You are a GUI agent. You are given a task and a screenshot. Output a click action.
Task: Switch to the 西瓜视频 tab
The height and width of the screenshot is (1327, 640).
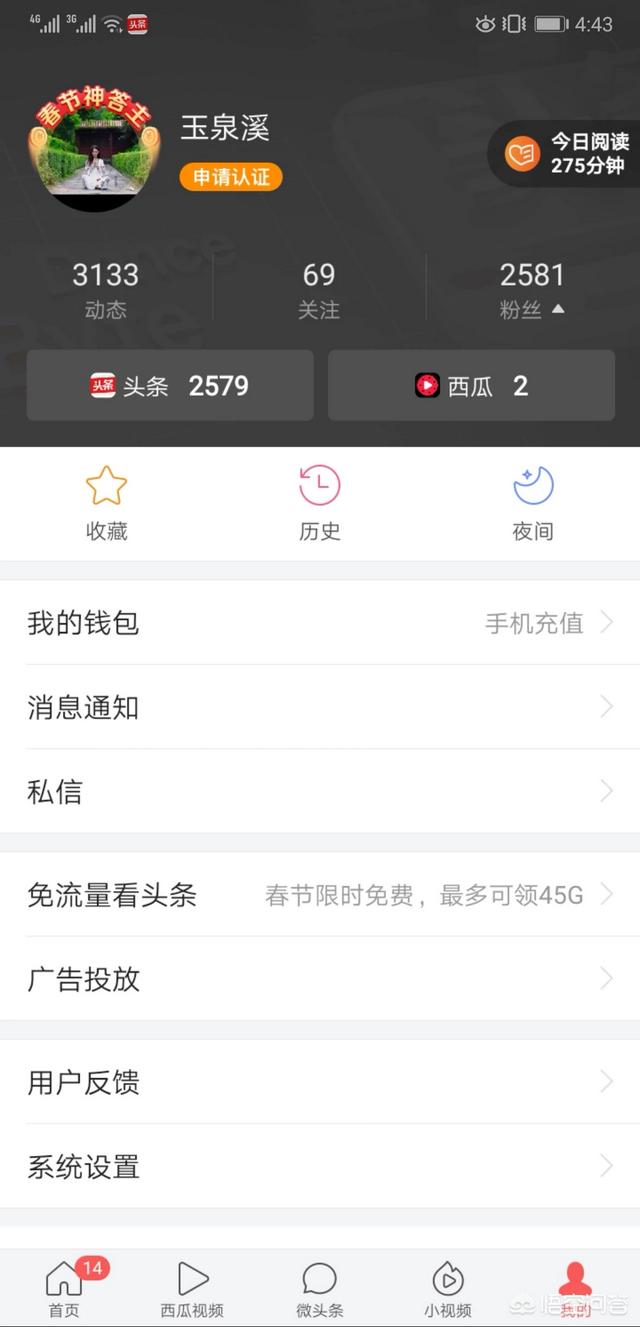pyautogui.click(x=192, y=1288)
